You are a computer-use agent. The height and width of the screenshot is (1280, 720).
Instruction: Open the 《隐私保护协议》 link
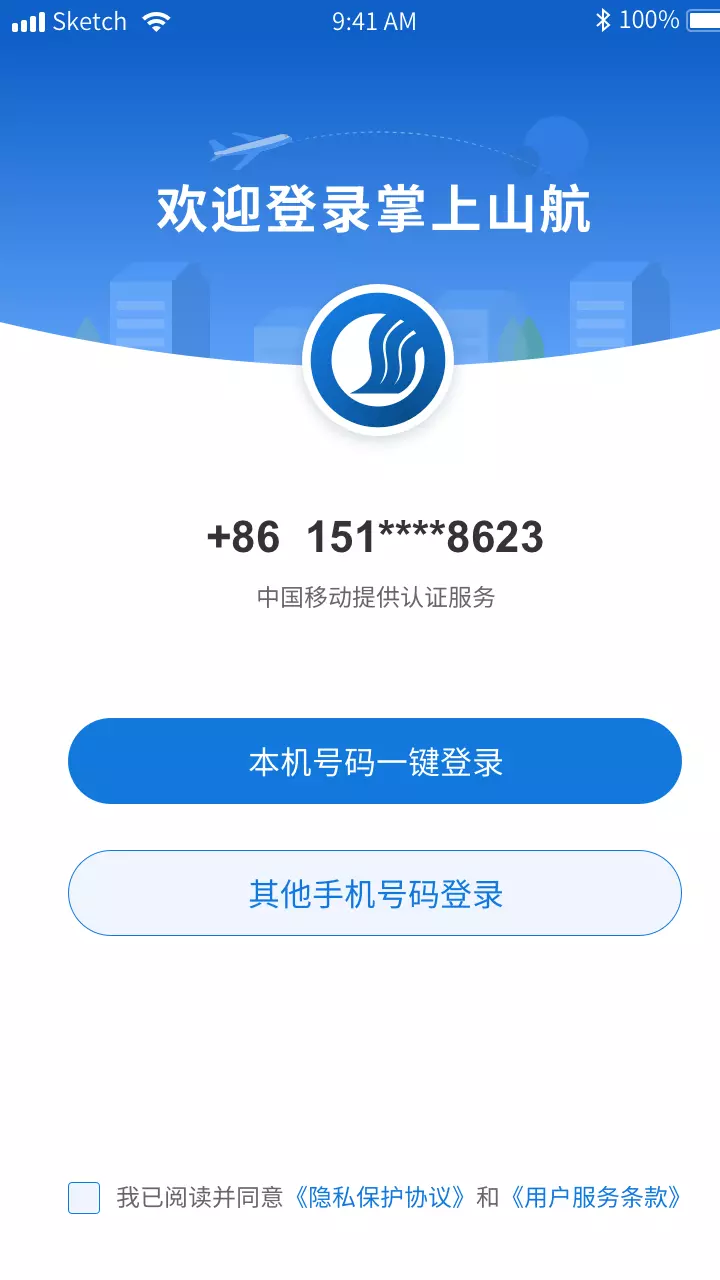click(x=379, y=1197)
